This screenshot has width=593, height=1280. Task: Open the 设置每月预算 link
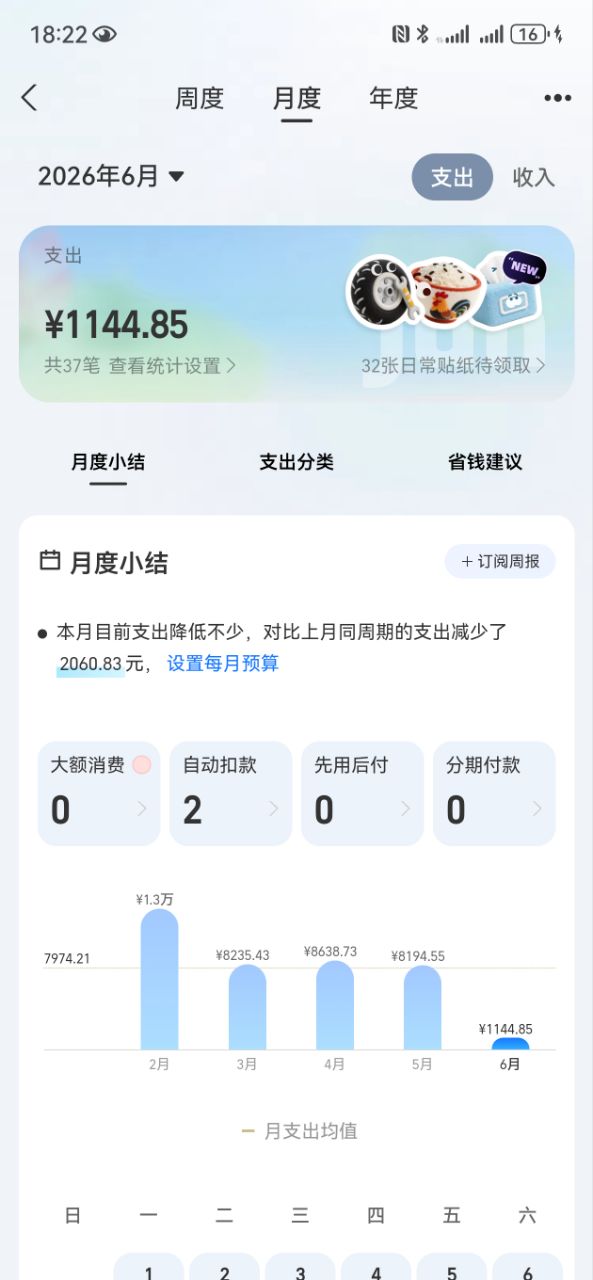click(223, 663)
